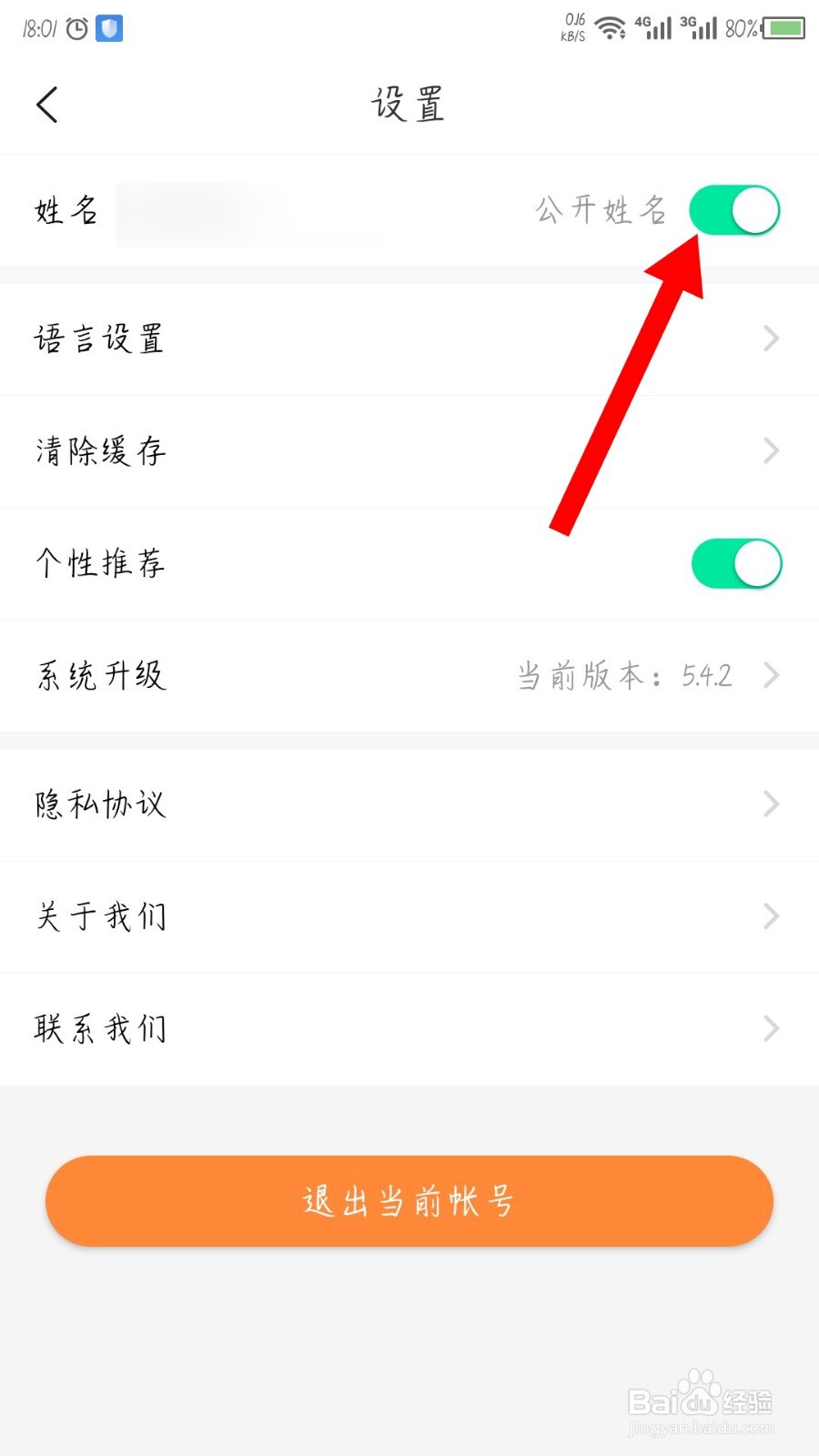Tap the version label 当前版本：5.4.2
Viewport: 819px width, 1456px height.
click(623, 675)
